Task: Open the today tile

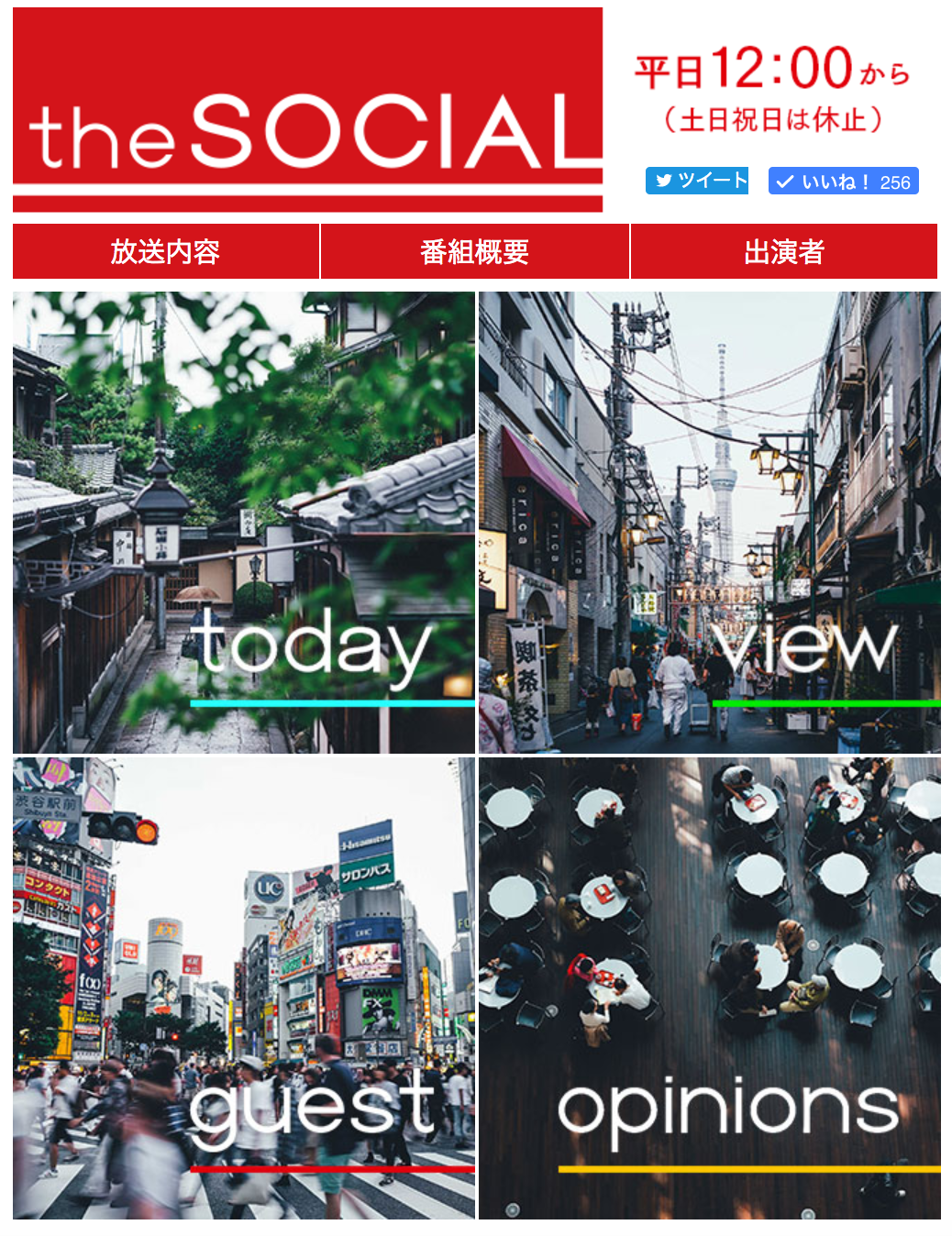Action: pos(244,523)
